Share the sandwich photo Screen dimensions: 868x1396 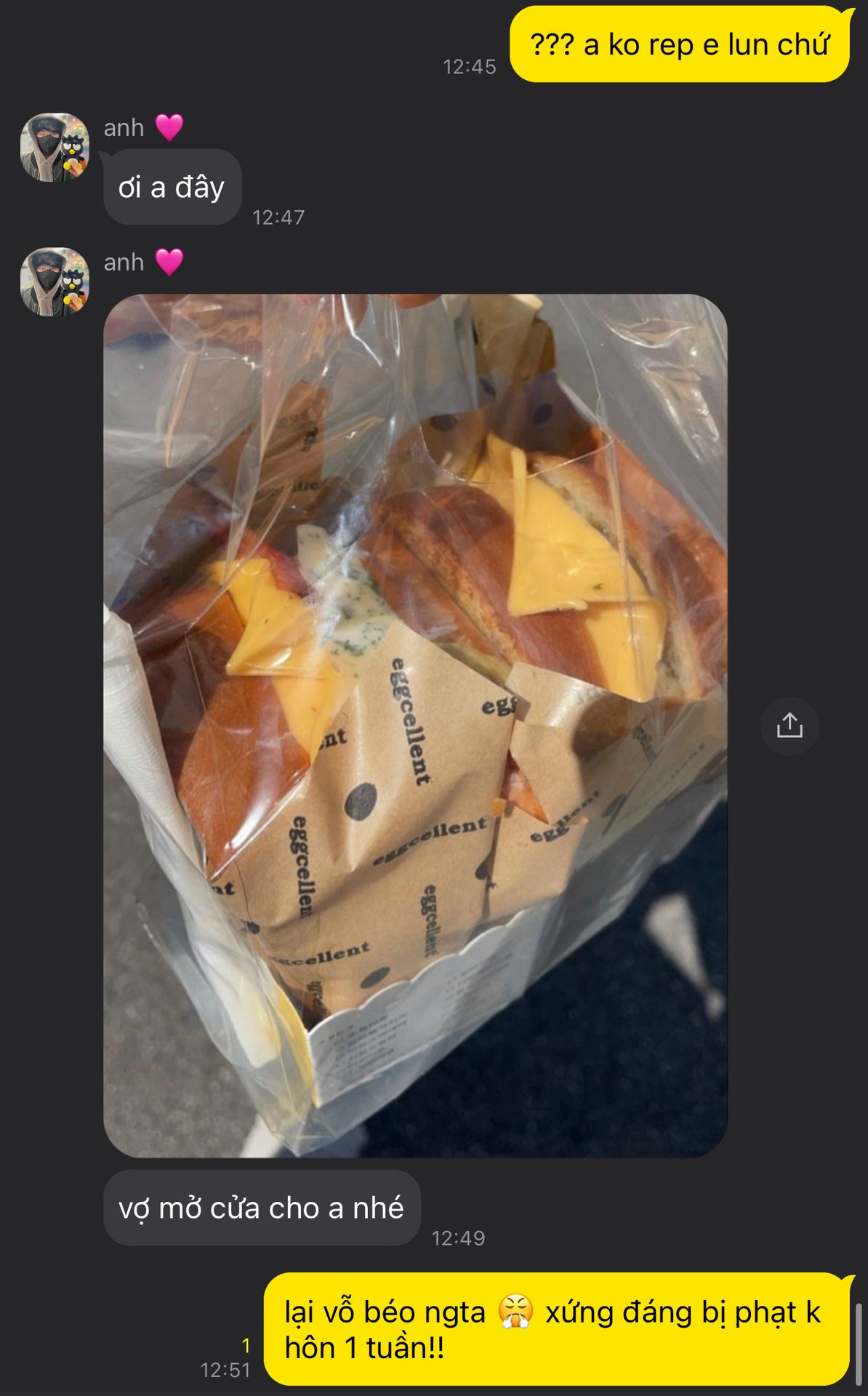[x=789, y=726]
